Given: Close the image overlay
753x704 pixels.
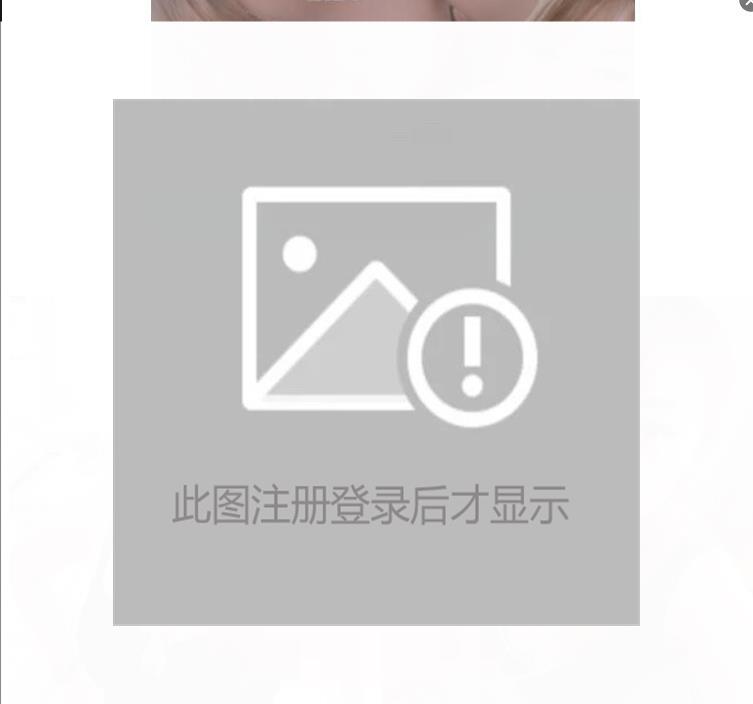Looking at the screenshot, I should (x=747, y=4).
